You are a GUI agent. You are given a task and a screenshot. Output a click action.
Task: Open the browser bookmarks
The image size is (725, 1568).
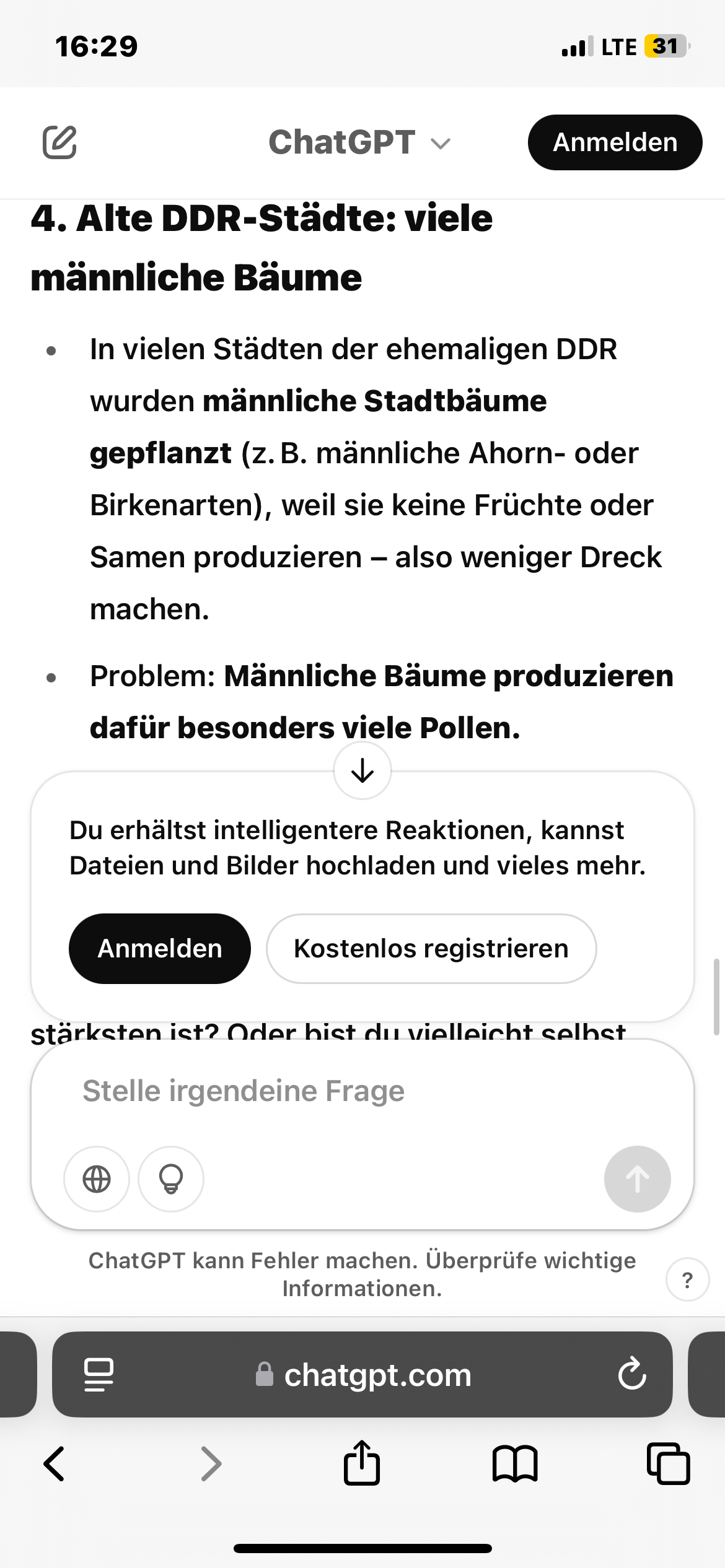point(515,1464)
